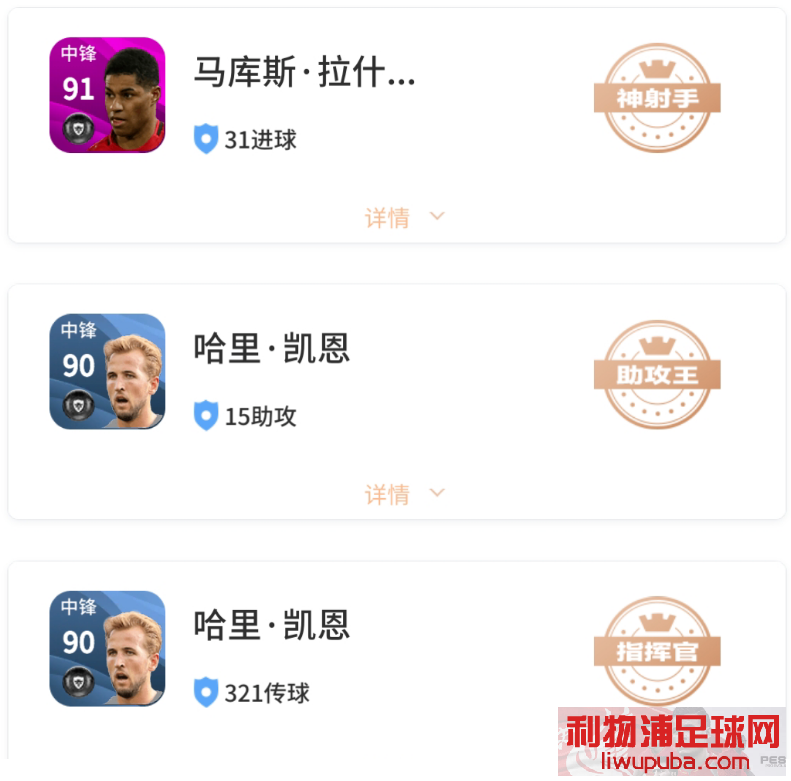Screen dimensions: 791x781
Task: Open 哈里·凯恩 avatar on 15助攻 card
Action: (107, 372)
